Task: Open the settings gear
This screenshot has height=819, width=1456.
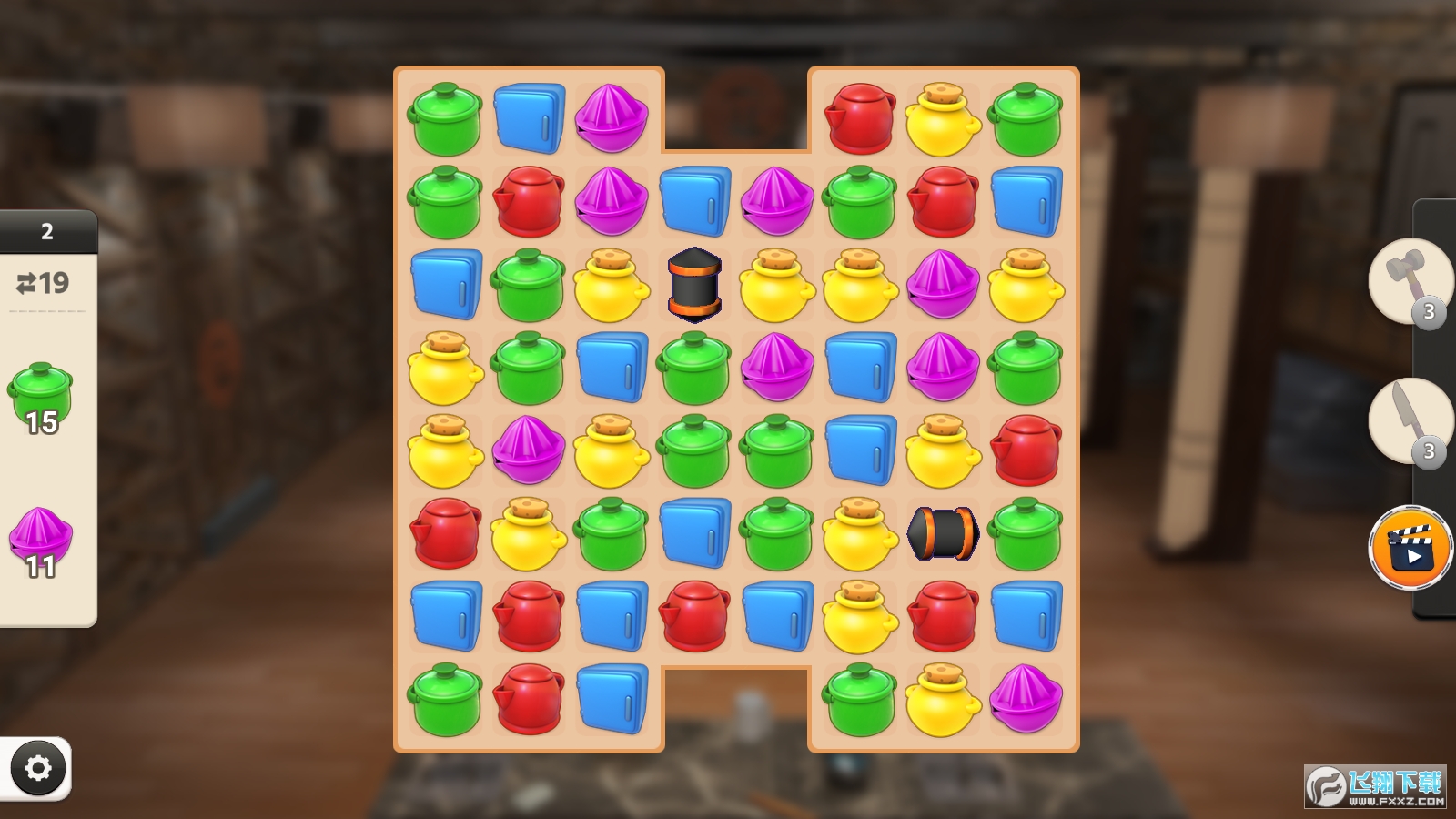Action: coord(37,769)
